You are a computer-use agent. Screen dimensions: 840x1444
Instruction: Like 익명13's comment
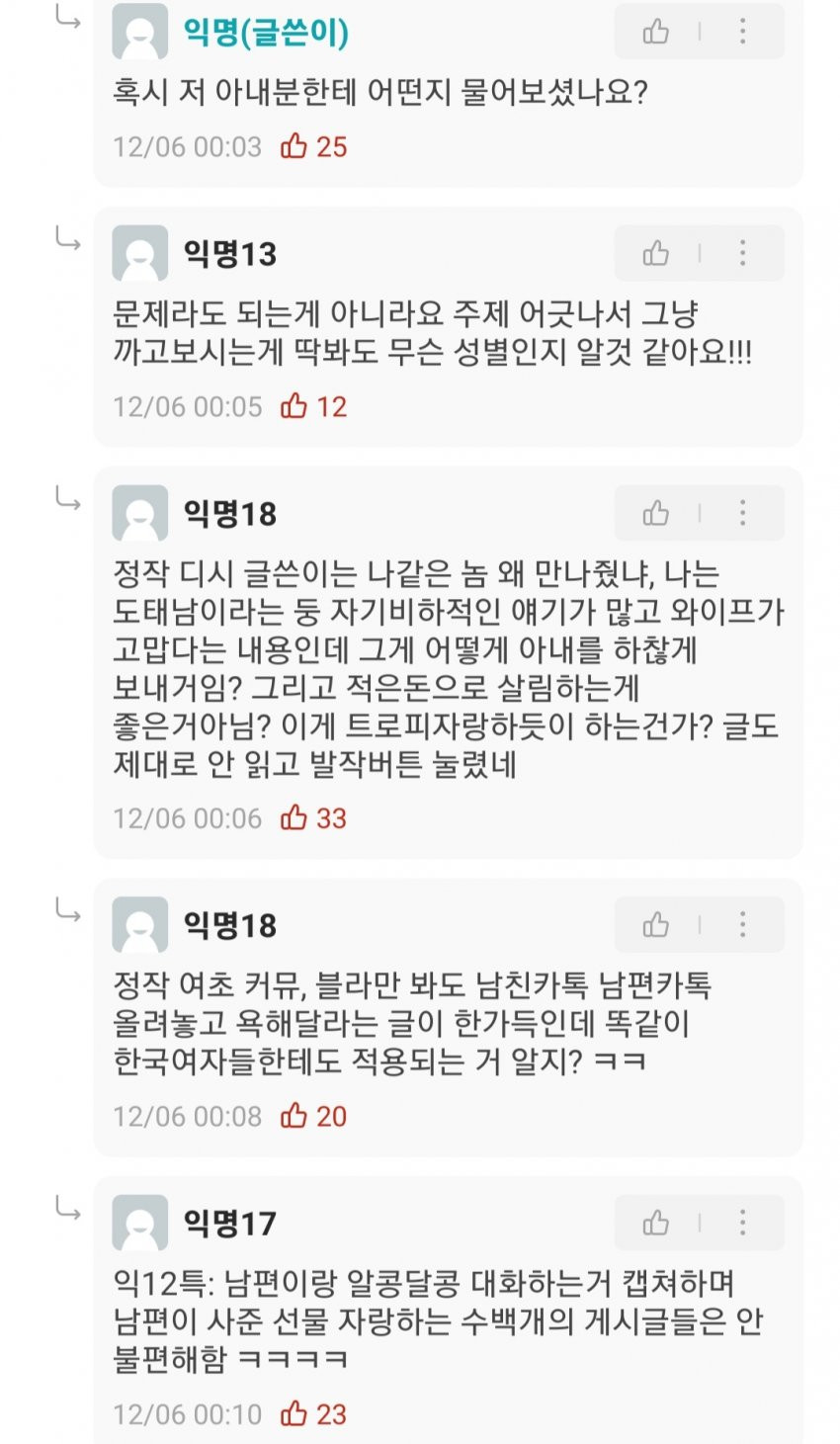(x=656, y=253)
